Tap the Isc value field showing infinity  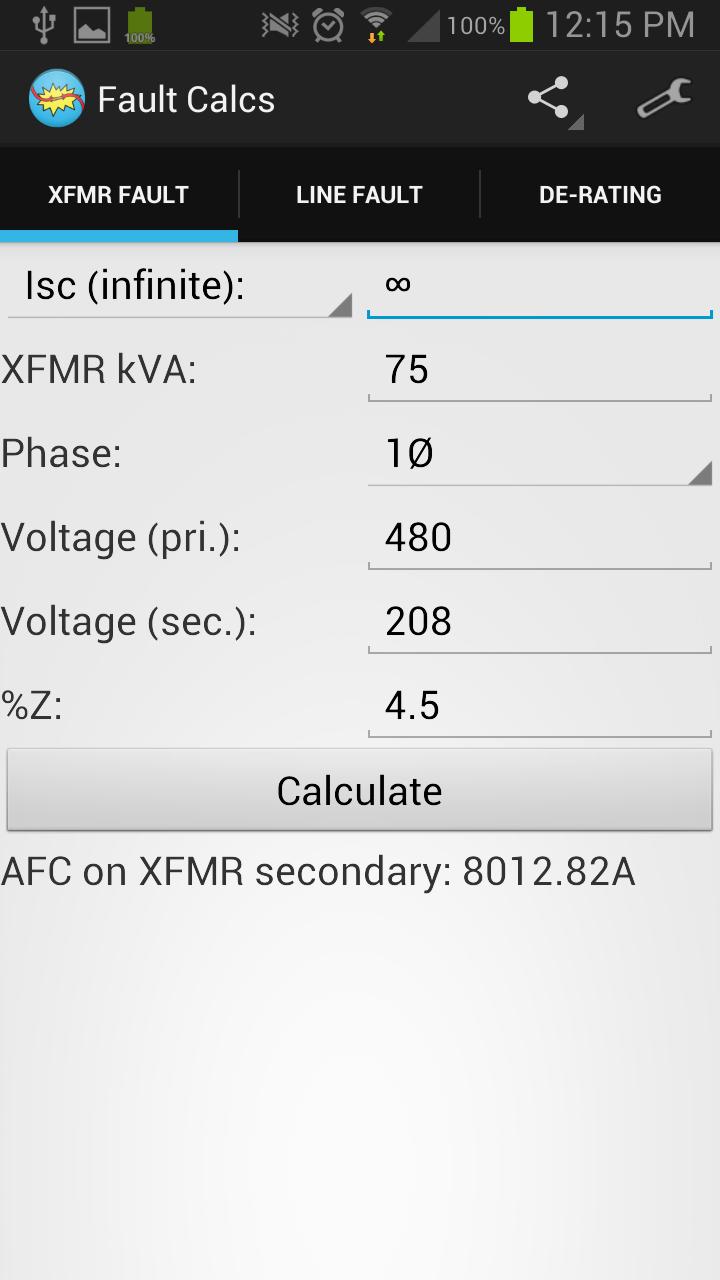[539, 286]
